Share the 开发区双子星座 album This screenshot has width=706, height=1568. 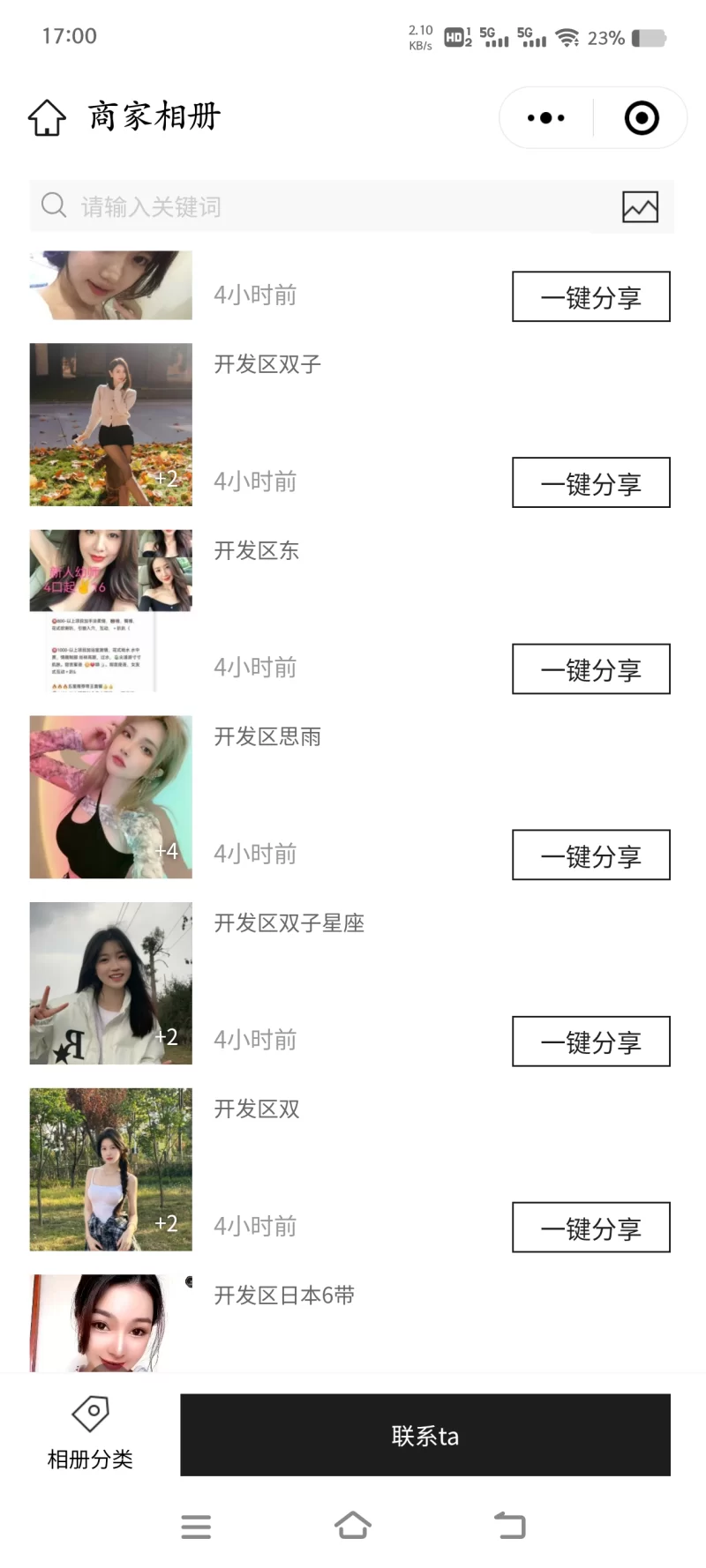[590, 1042]
